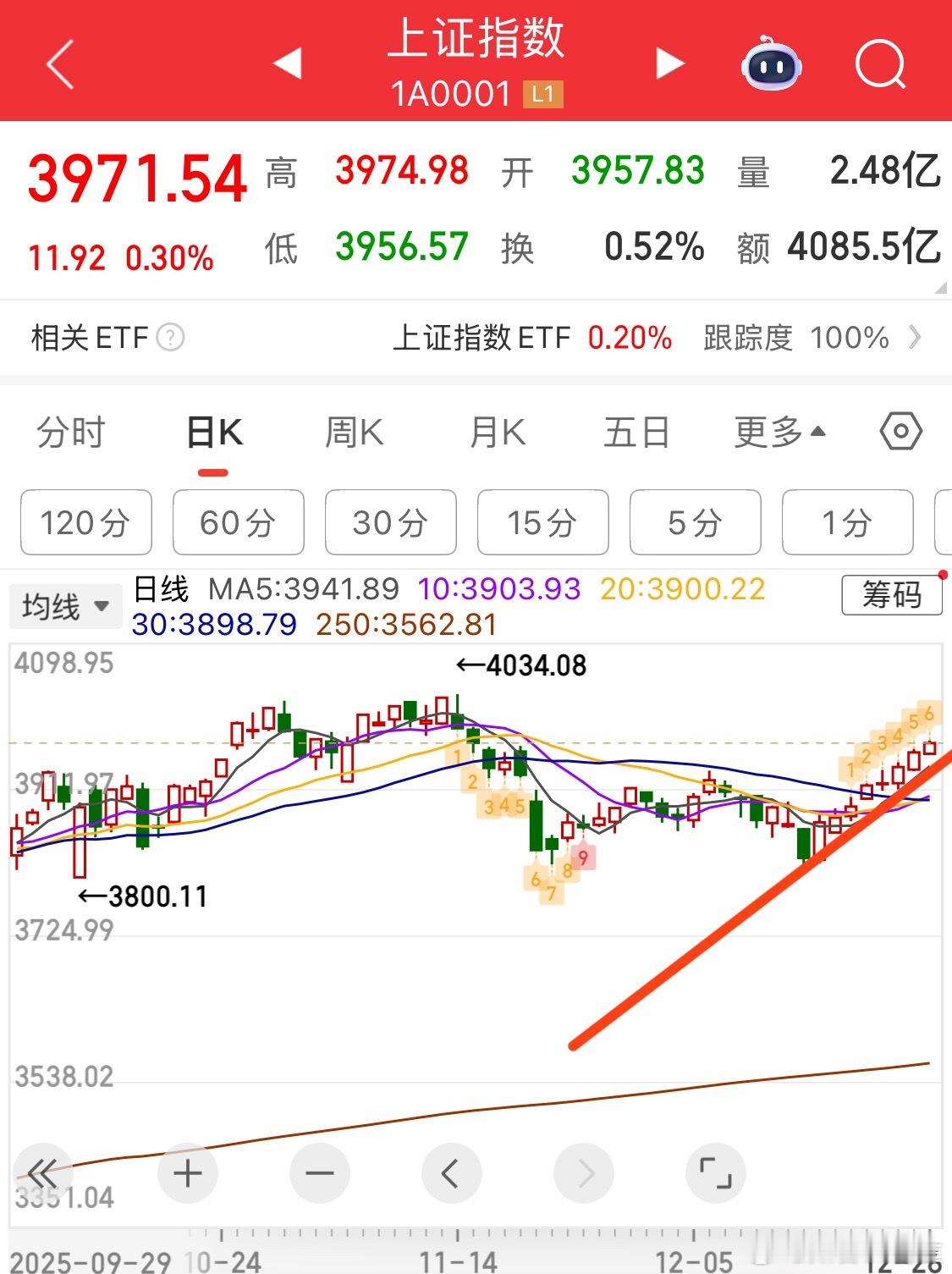Pan the chart left with the left arrow
952x1274 pixels.
(451, 1173)
